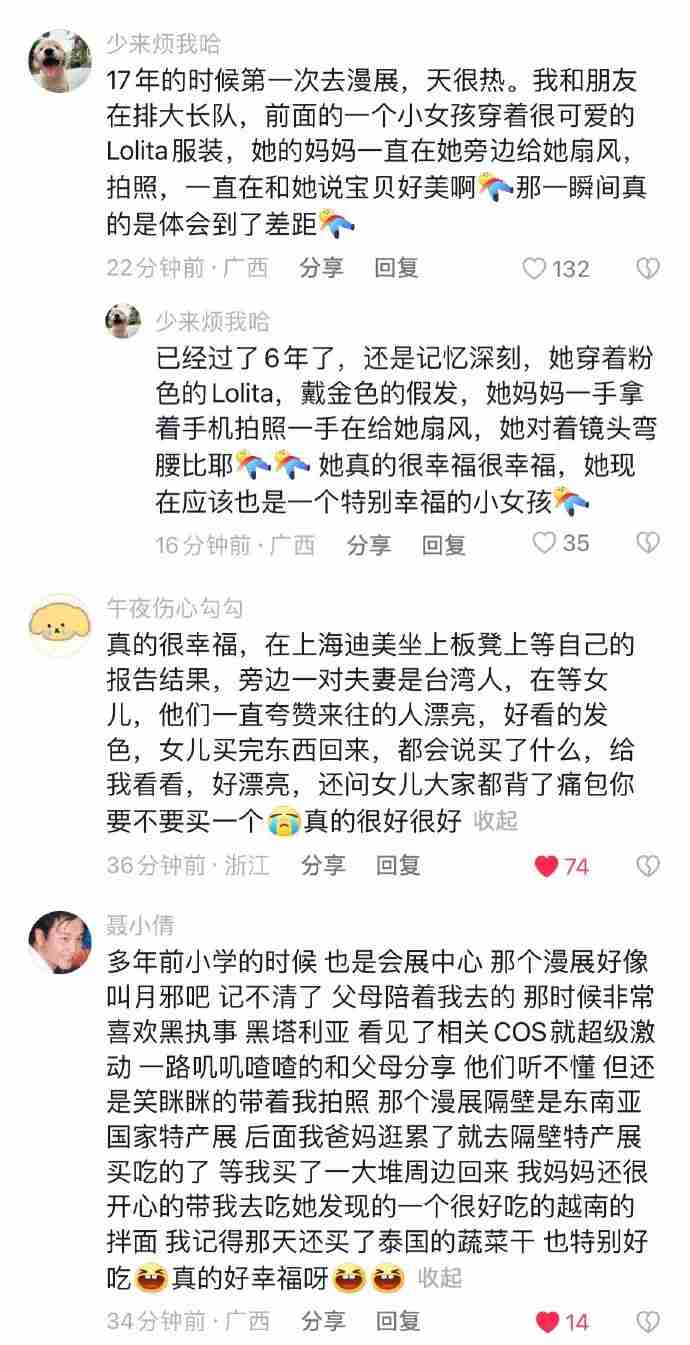690x1345 pixels.
Task: Collapse 聂小倩's long comment with 收起
Action: pyautogui.click(x=440, y=1277)
